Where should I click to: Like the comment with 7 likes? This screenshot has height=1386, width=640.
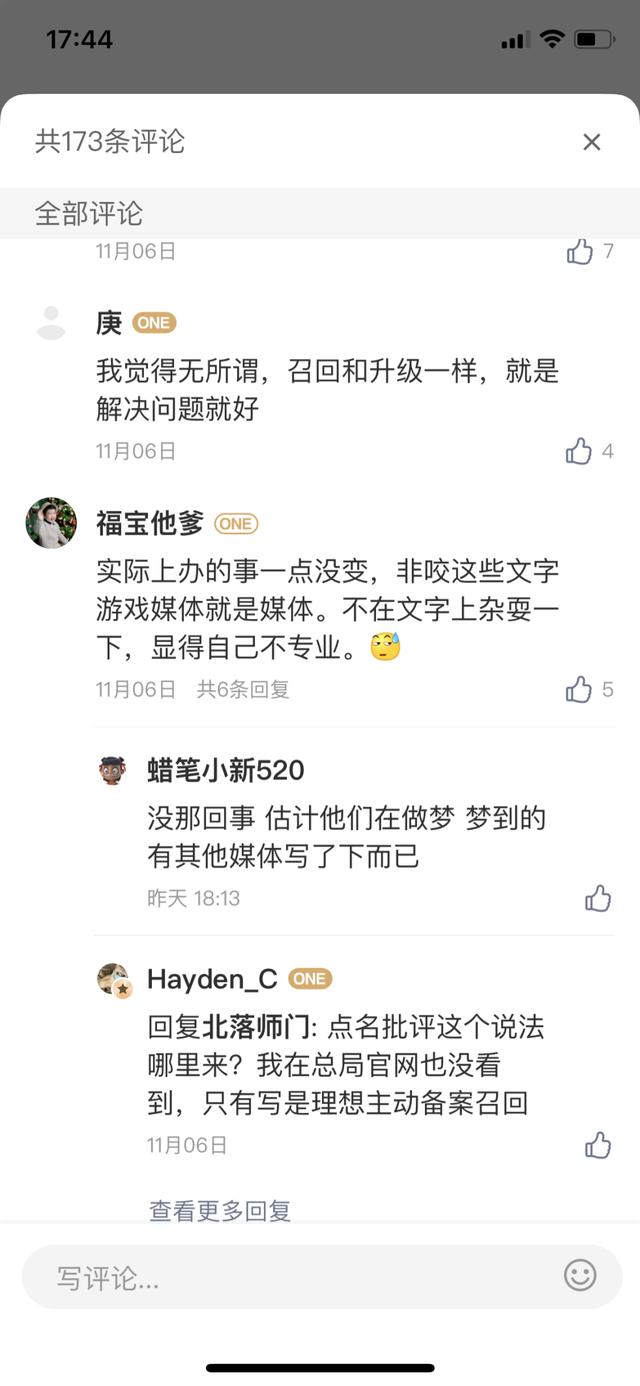pyautogui.click(x=579, y=252)
